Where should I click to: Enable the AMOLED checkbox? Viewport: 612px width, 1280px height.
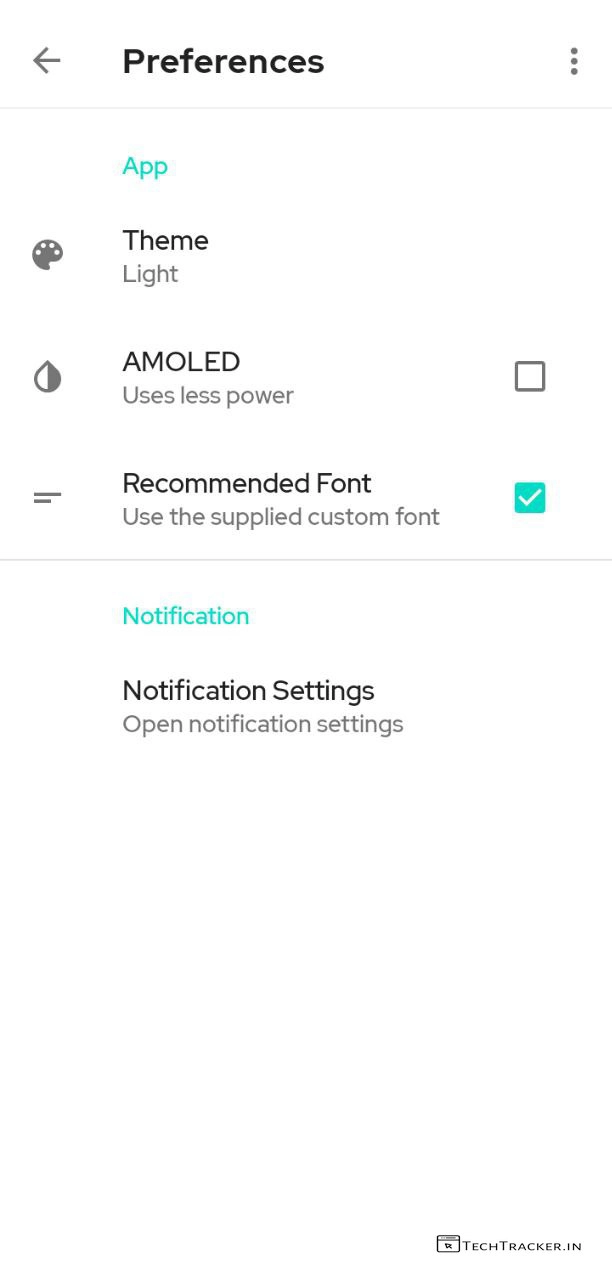tap(529, 377)
